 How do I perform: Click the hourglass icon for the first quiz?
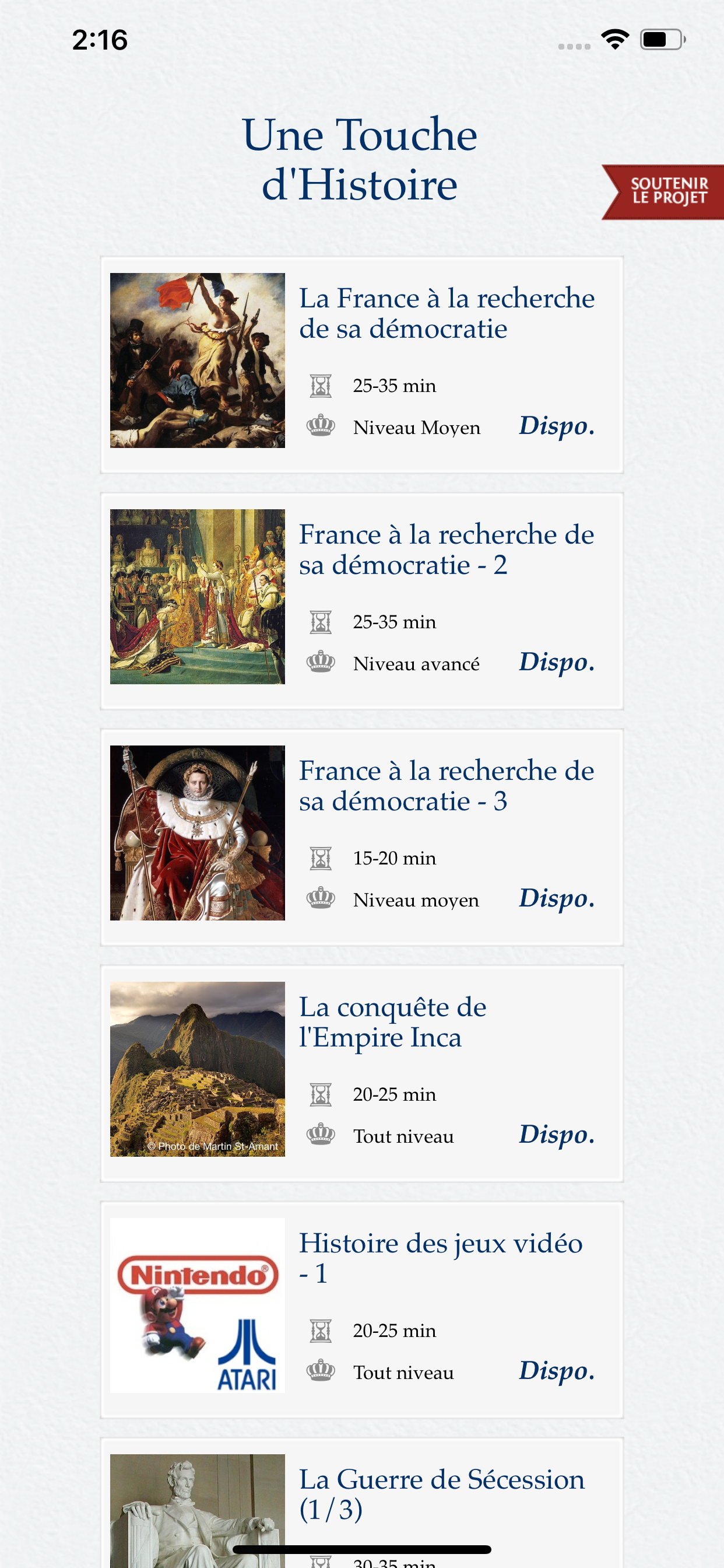tap(319, 384)
